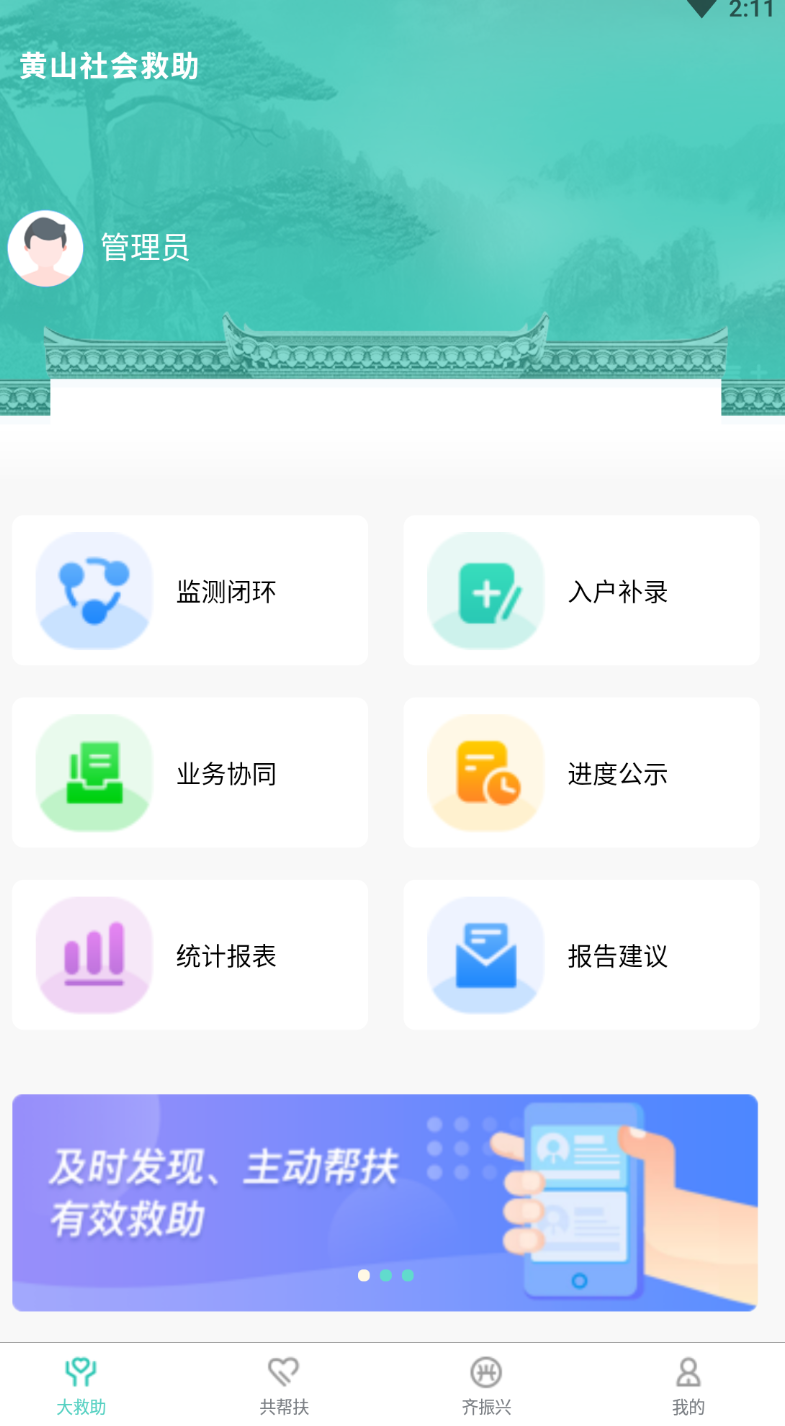Go to 业务协同

click(x=190, y=772)
